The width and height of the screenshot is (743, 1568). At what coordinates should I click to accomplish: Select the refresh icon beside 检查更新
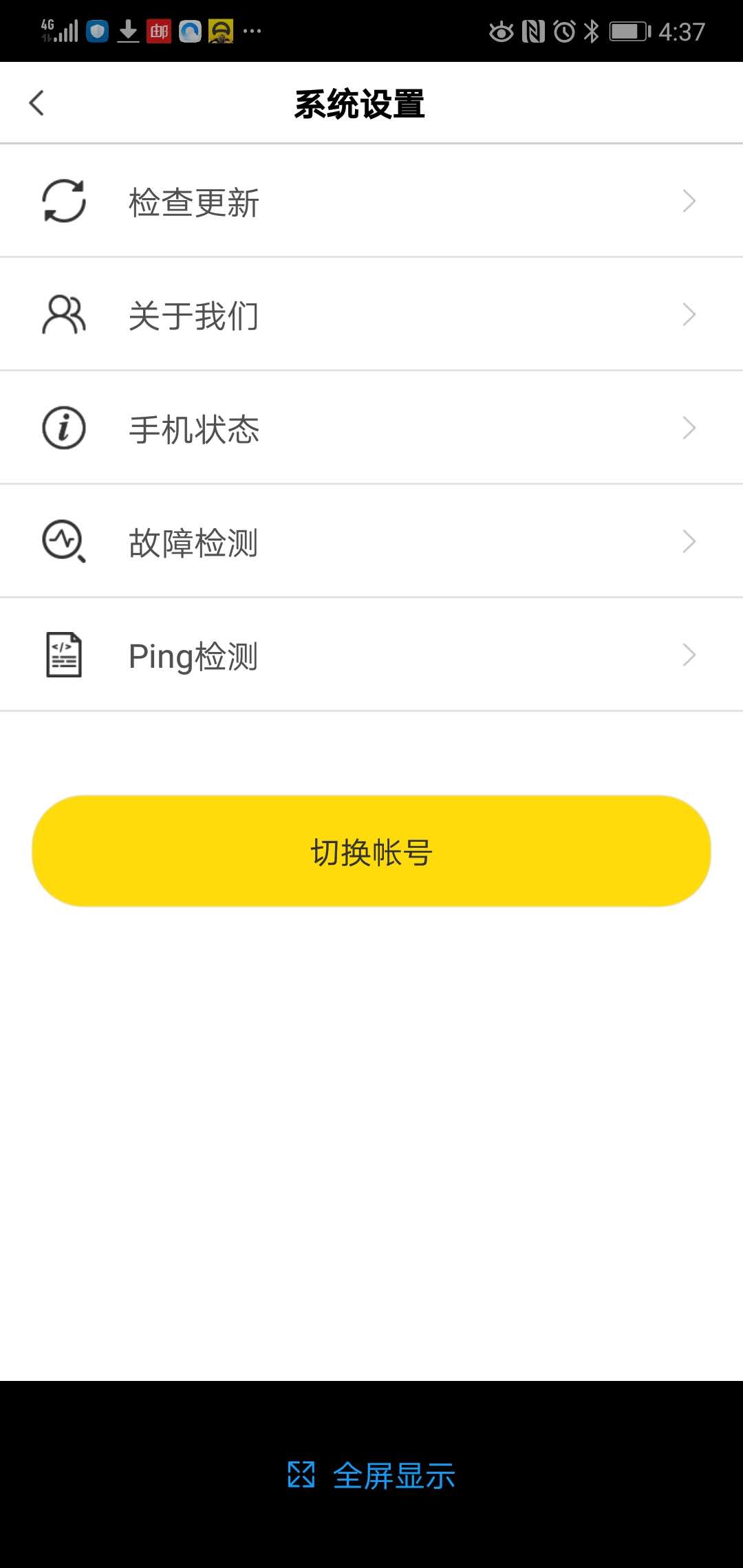pyautogui.click(x=63, y=201)
